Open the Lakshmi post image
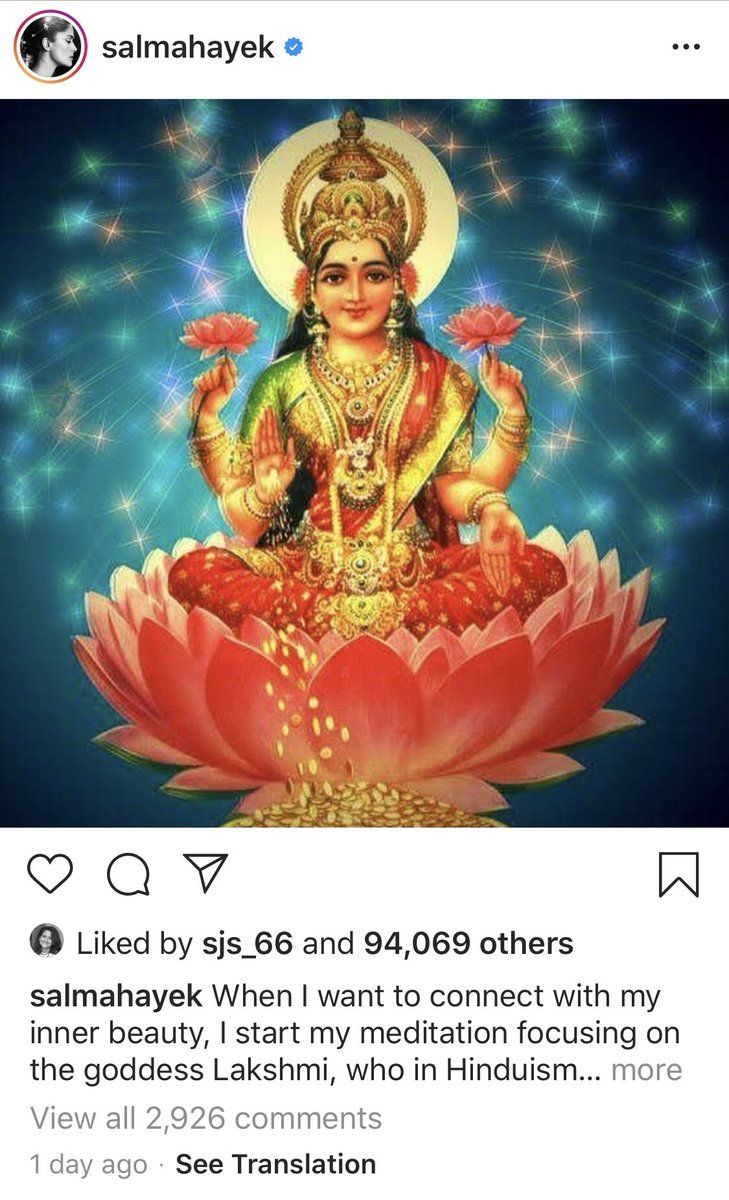The image size is (729, 1200). (364, 463)
